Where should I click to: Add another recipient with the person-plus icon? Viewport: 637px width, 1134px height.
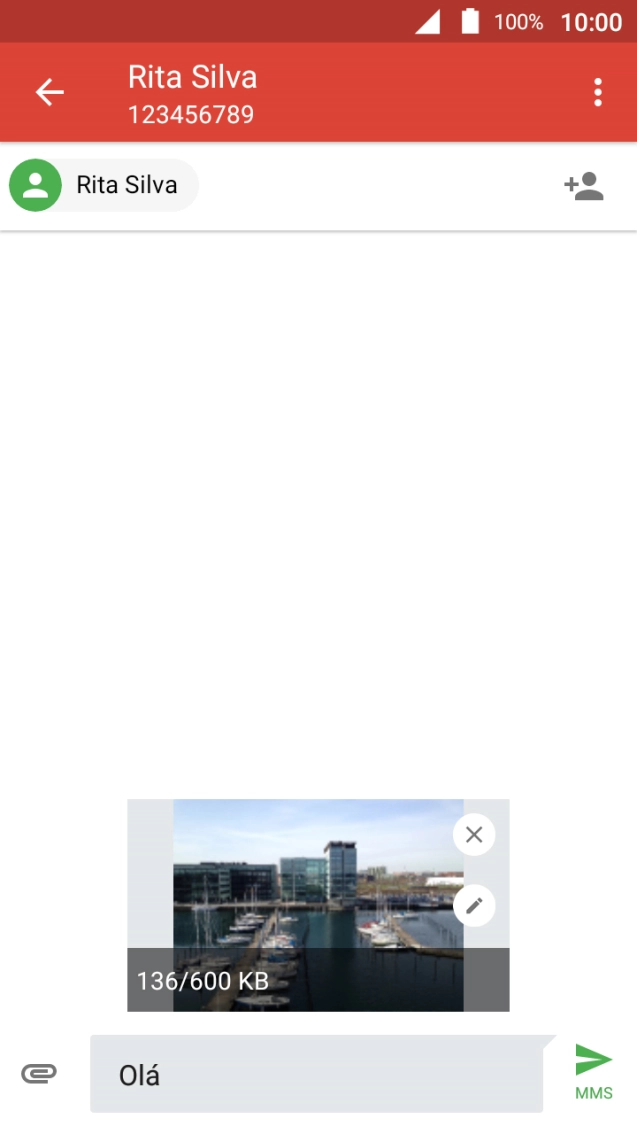click(x=583, y=186)
